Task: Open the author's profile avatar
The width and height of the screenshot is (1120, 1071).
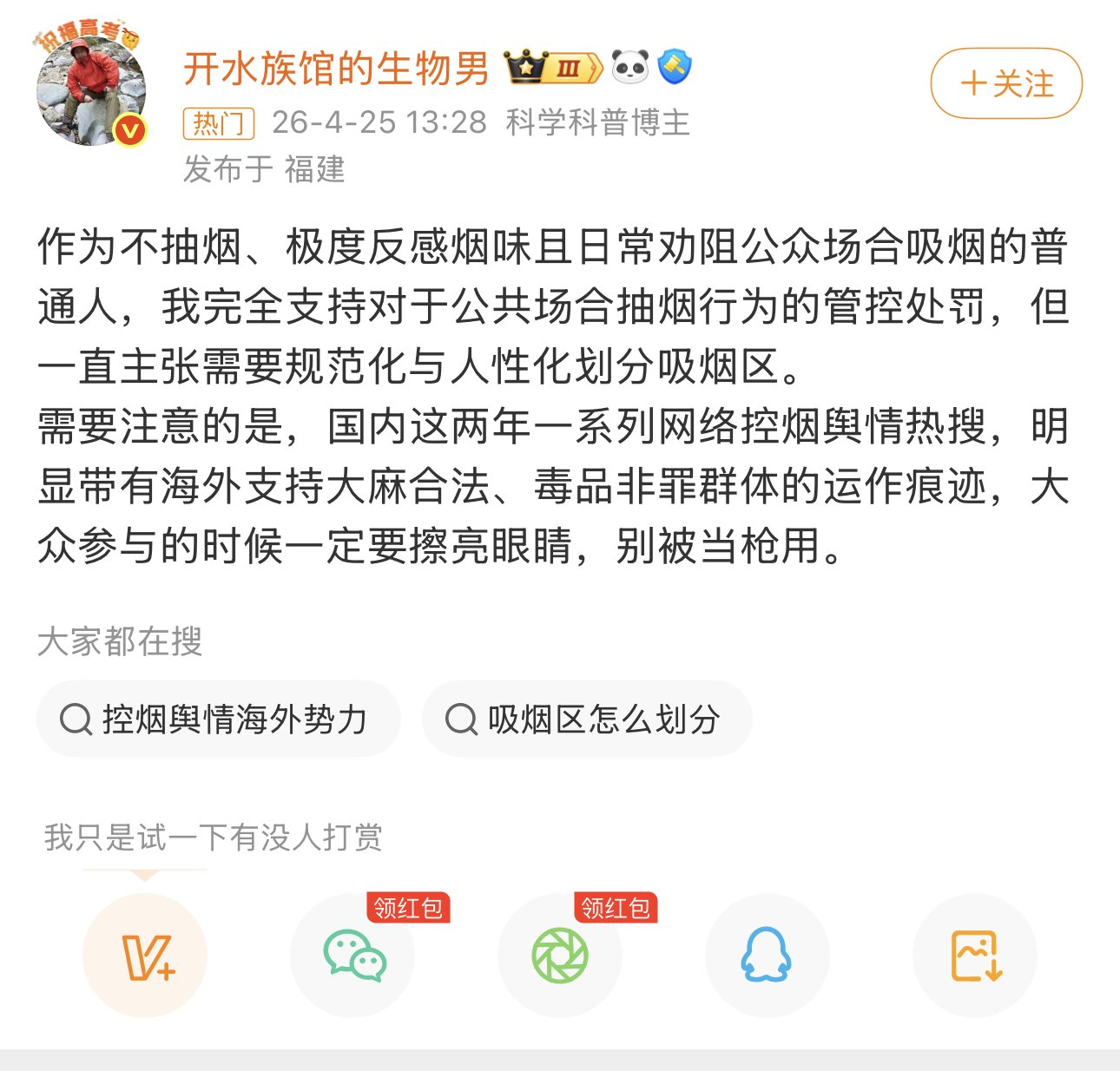Action: 90,90
